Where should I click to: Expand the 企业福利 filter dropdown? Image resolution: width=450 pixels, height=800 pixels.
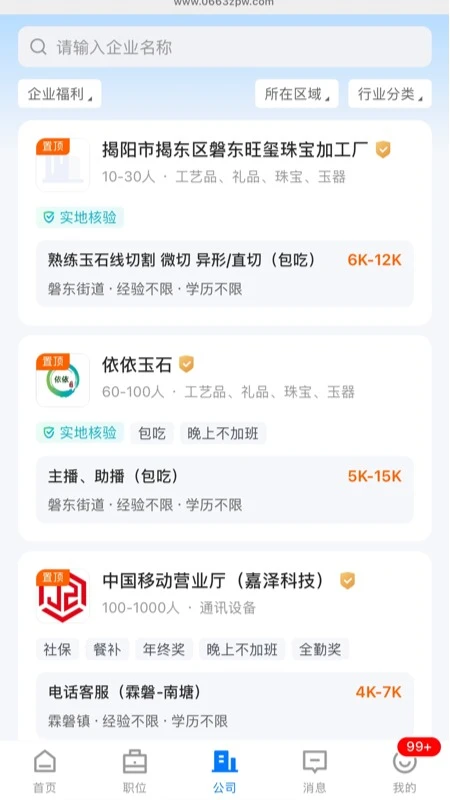pos(60,94)
